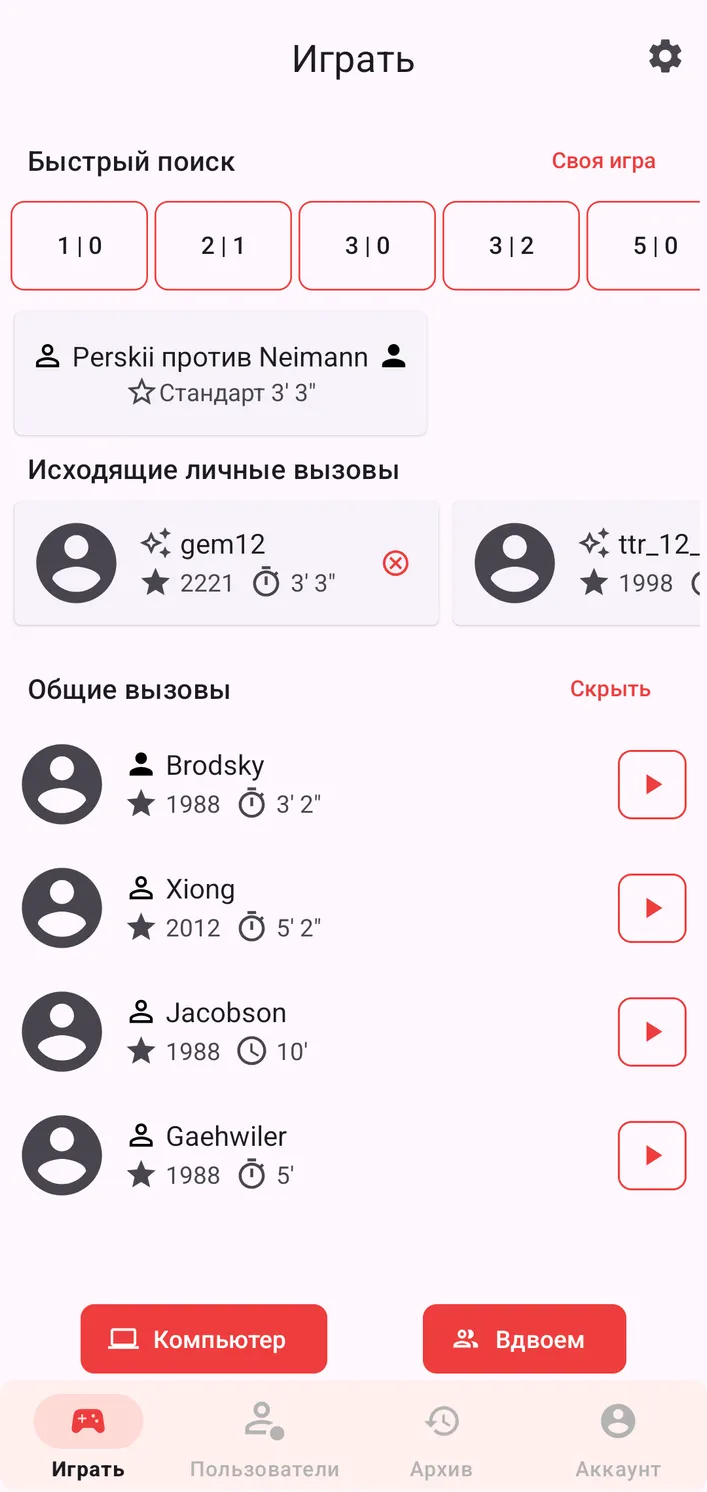Tap Скрыть to hide public challenges

tap(610, 689)
